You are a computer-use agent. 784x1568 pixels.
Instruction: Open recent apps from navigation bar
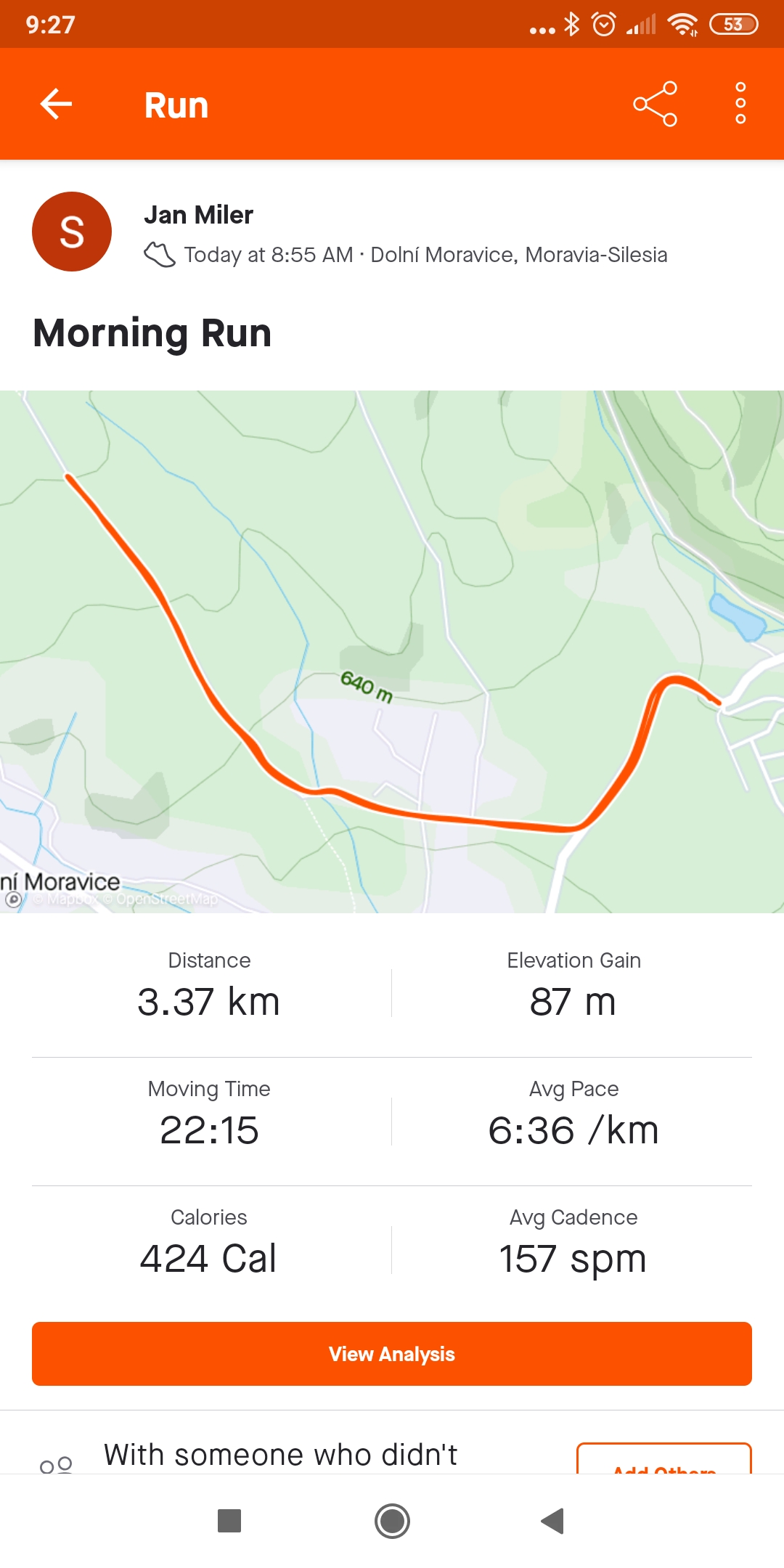pyautogui.click(x=229, y=1521)
